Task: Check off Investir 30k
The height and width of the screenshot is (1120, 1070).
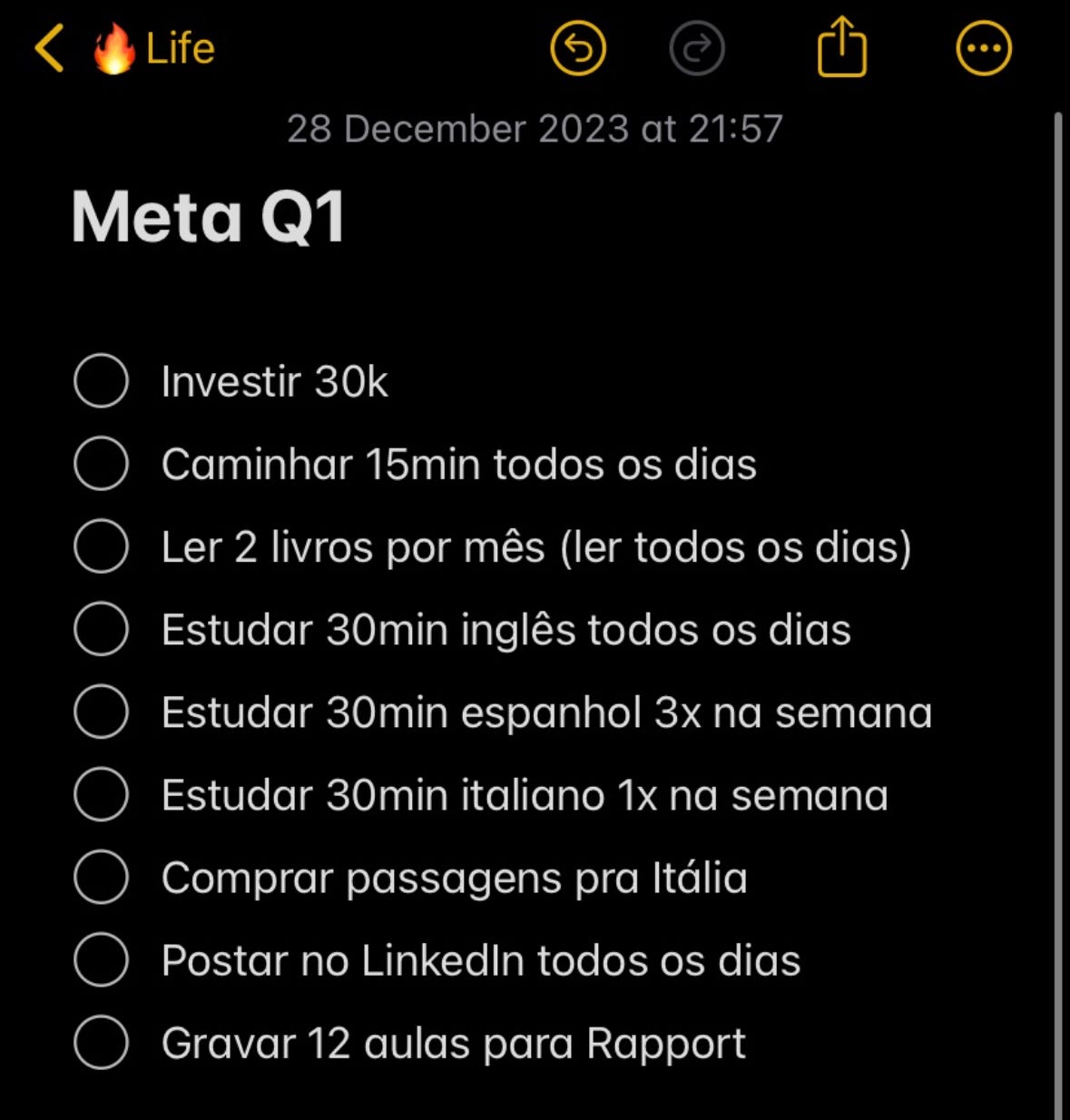Action: point(101,380)
